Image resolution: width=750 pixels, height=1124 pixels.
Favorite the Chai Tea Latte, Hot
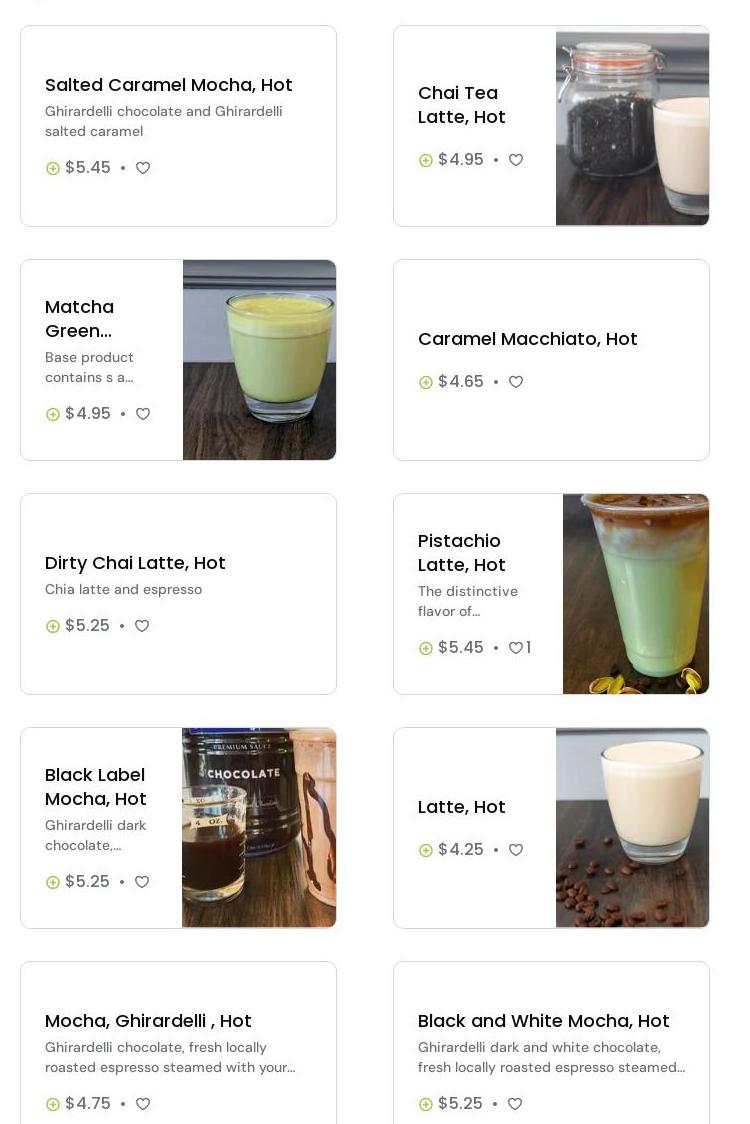(516, 160)
